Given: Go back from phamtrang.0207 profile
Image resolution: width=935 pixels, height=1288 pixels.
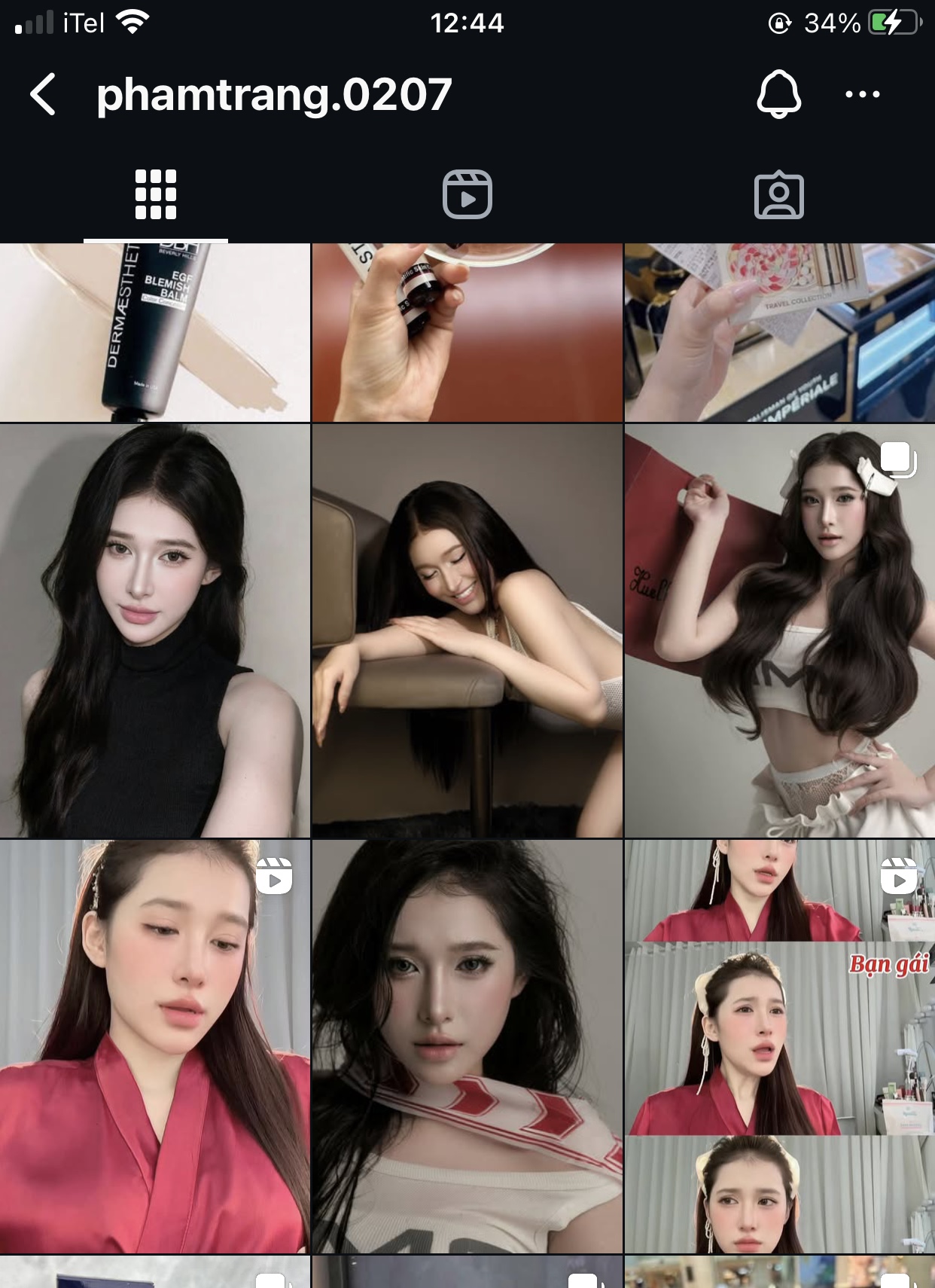Looking at the screenshot, I should click(43, 94).
